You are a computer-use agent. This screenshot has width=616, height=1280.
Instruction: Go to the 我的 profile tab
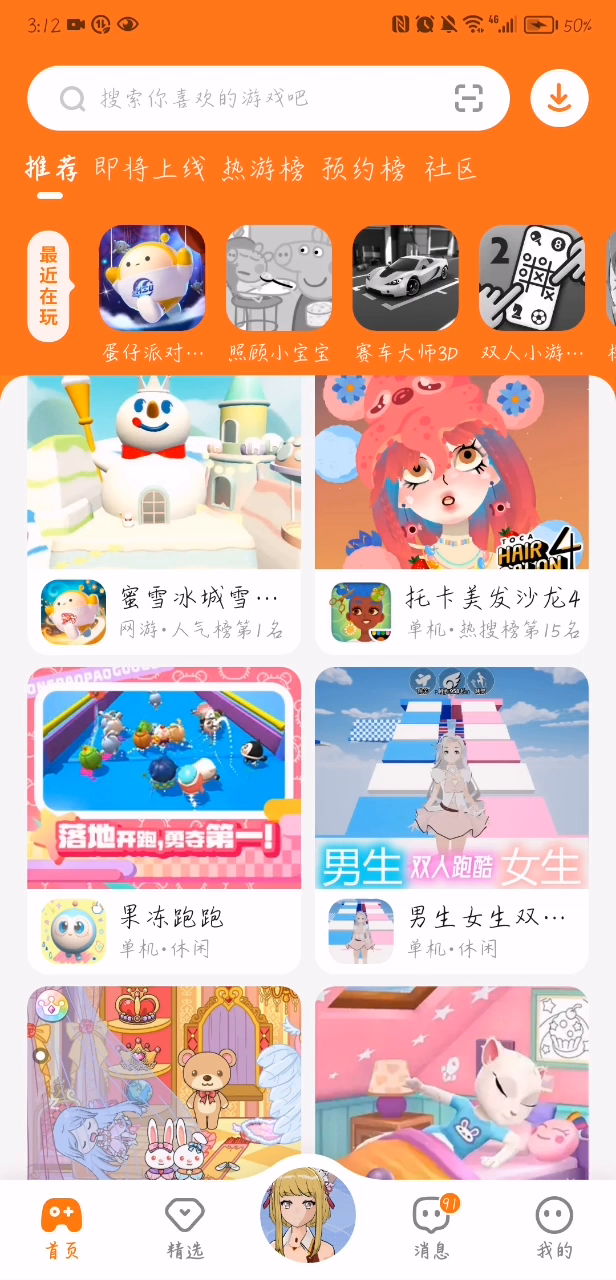(554, 1229)
